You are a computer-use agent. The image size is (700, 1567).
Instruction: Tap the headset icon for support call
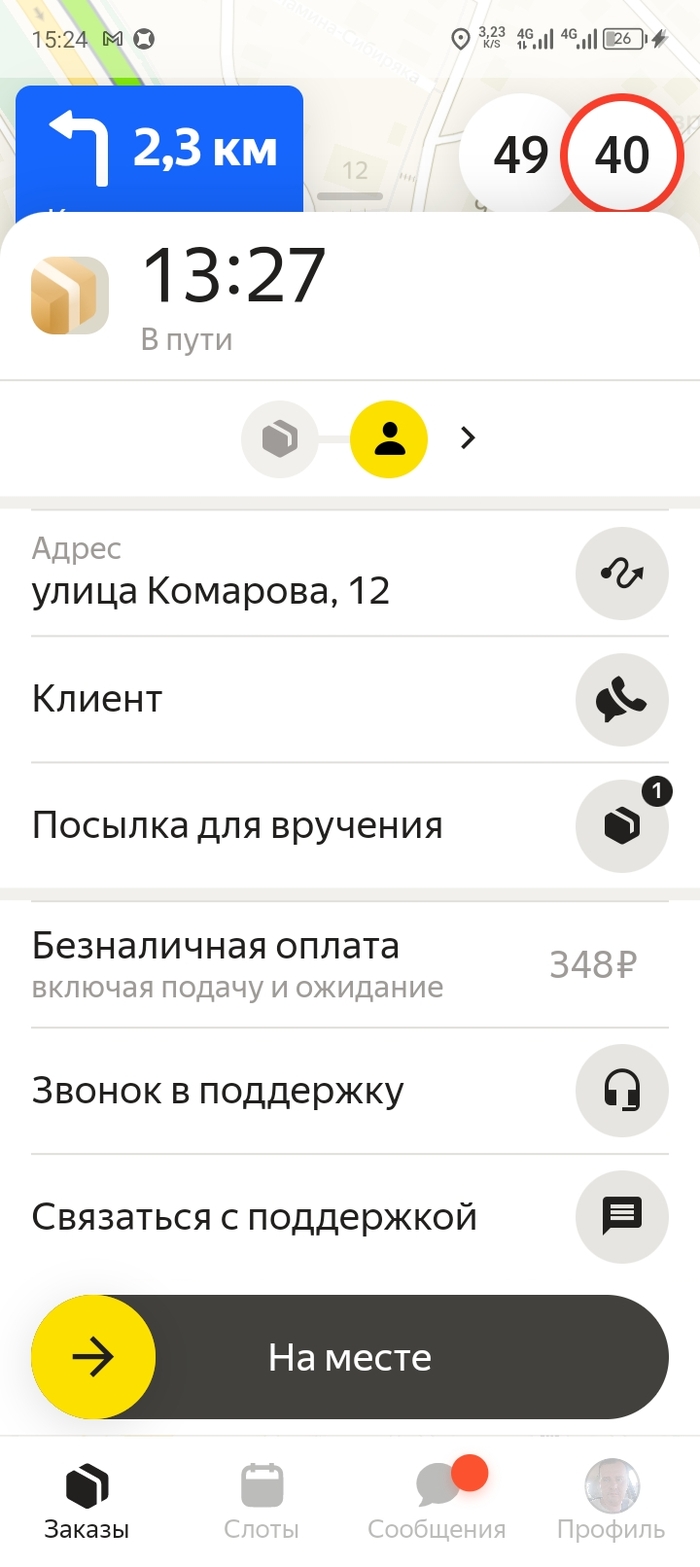click(621, 1090)
